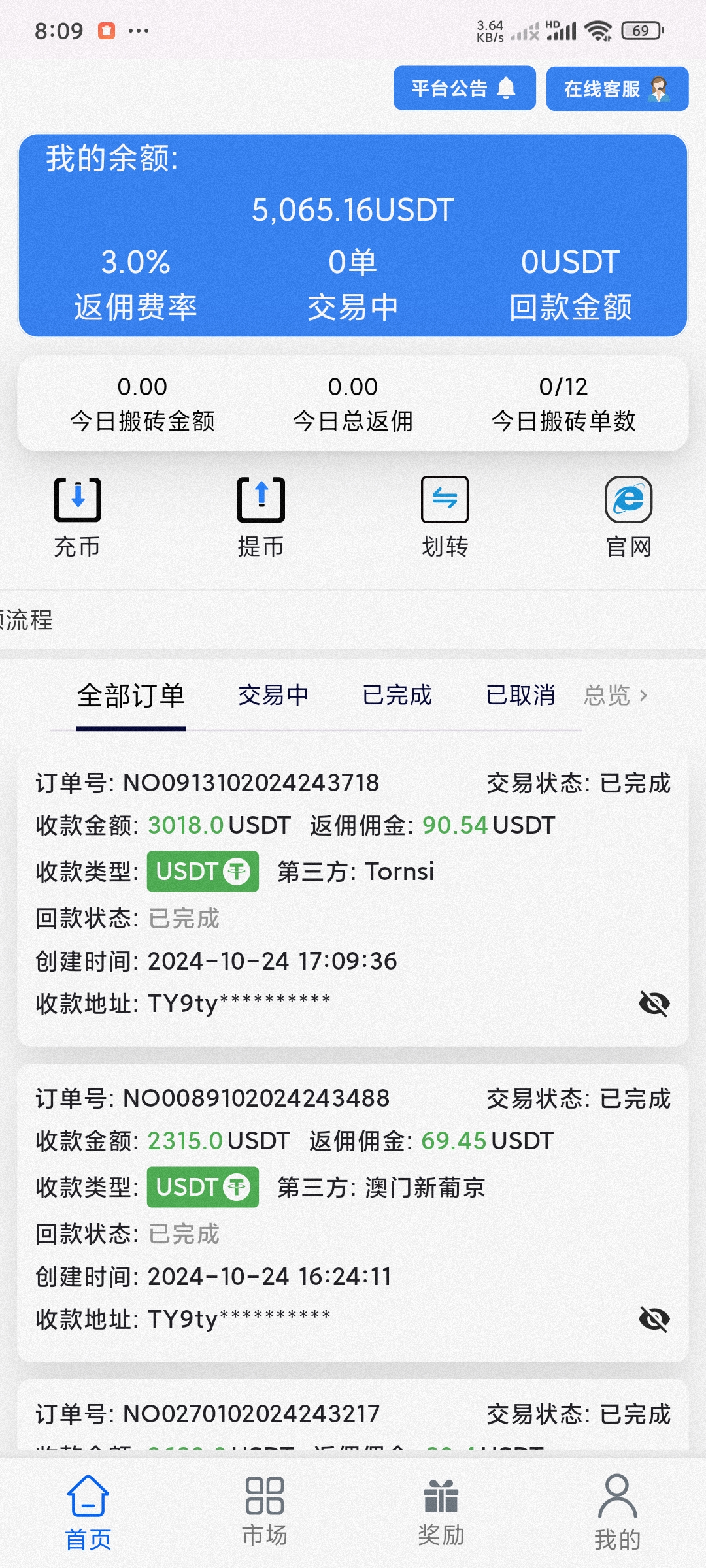Switch to the 交易中 tab
Screen dimensions: 706x1568
pyautogui.click(x=273, y=695)
